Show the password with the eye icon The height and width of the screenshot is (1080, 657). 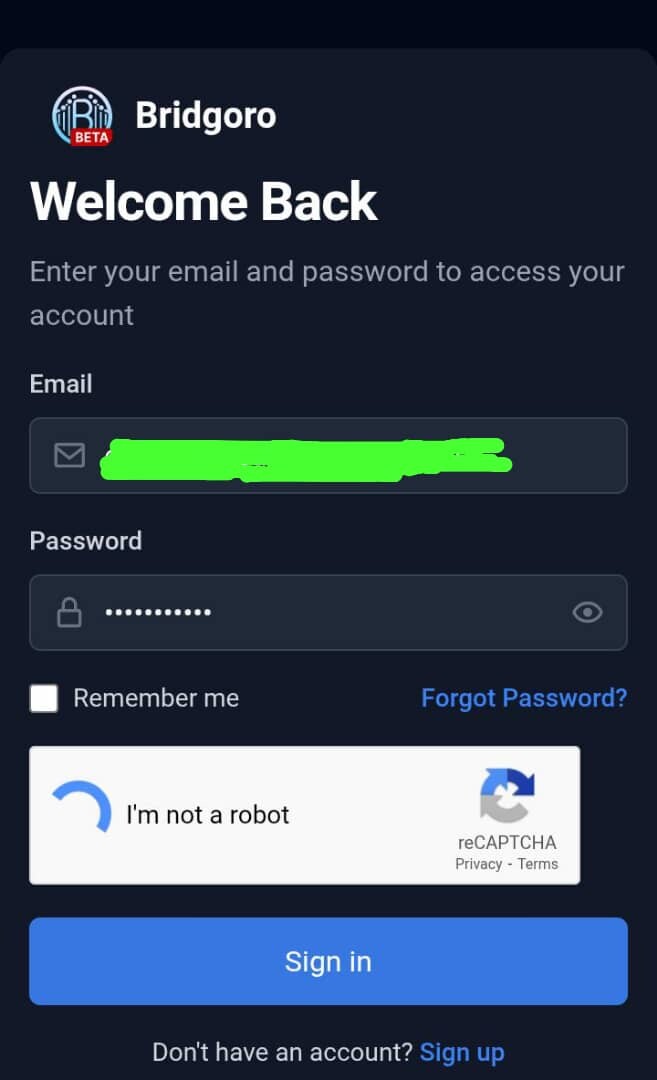[587, 612]
